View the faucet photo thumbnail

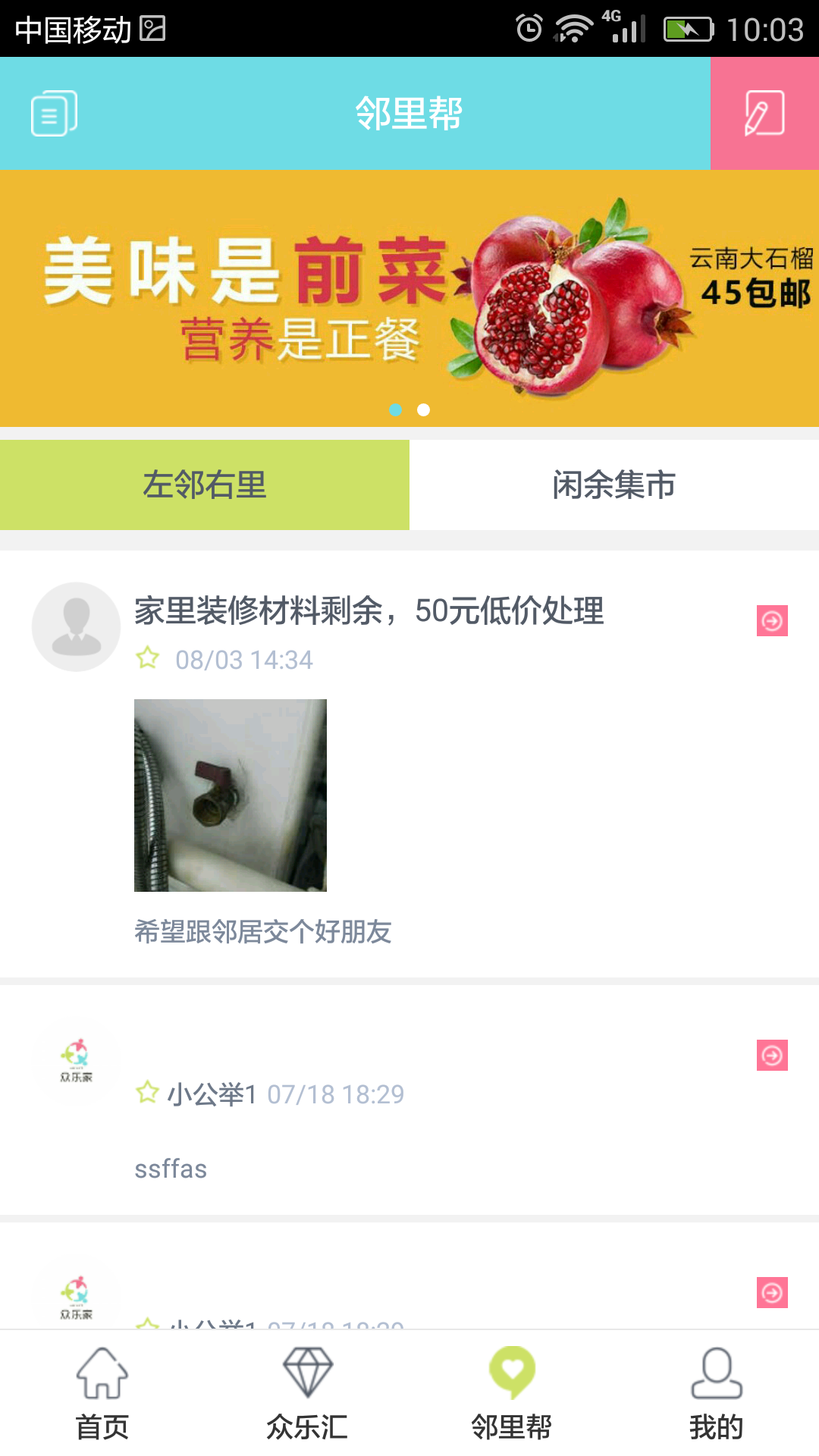coord(230,794)
